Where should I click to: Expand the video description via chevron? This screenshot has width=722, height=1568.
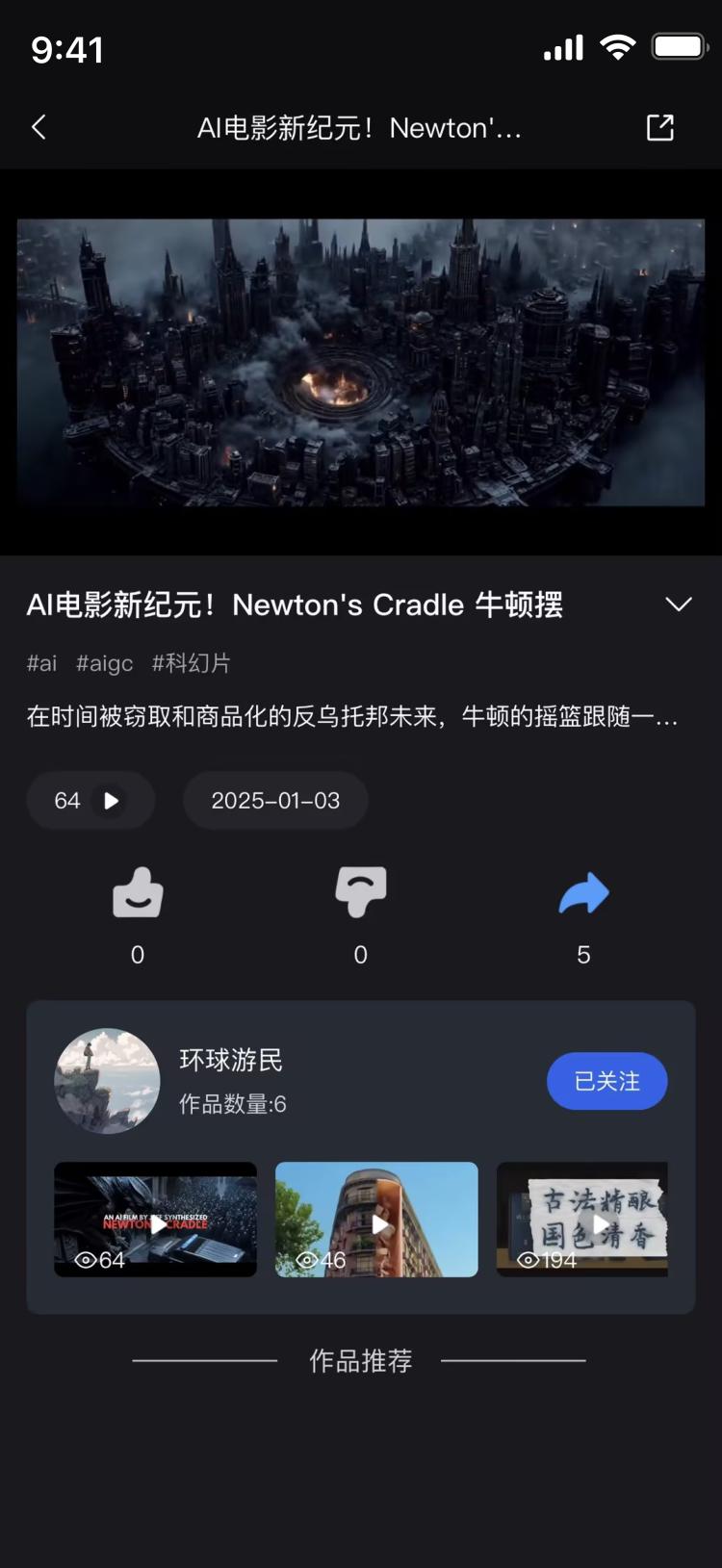pos(679,604)
